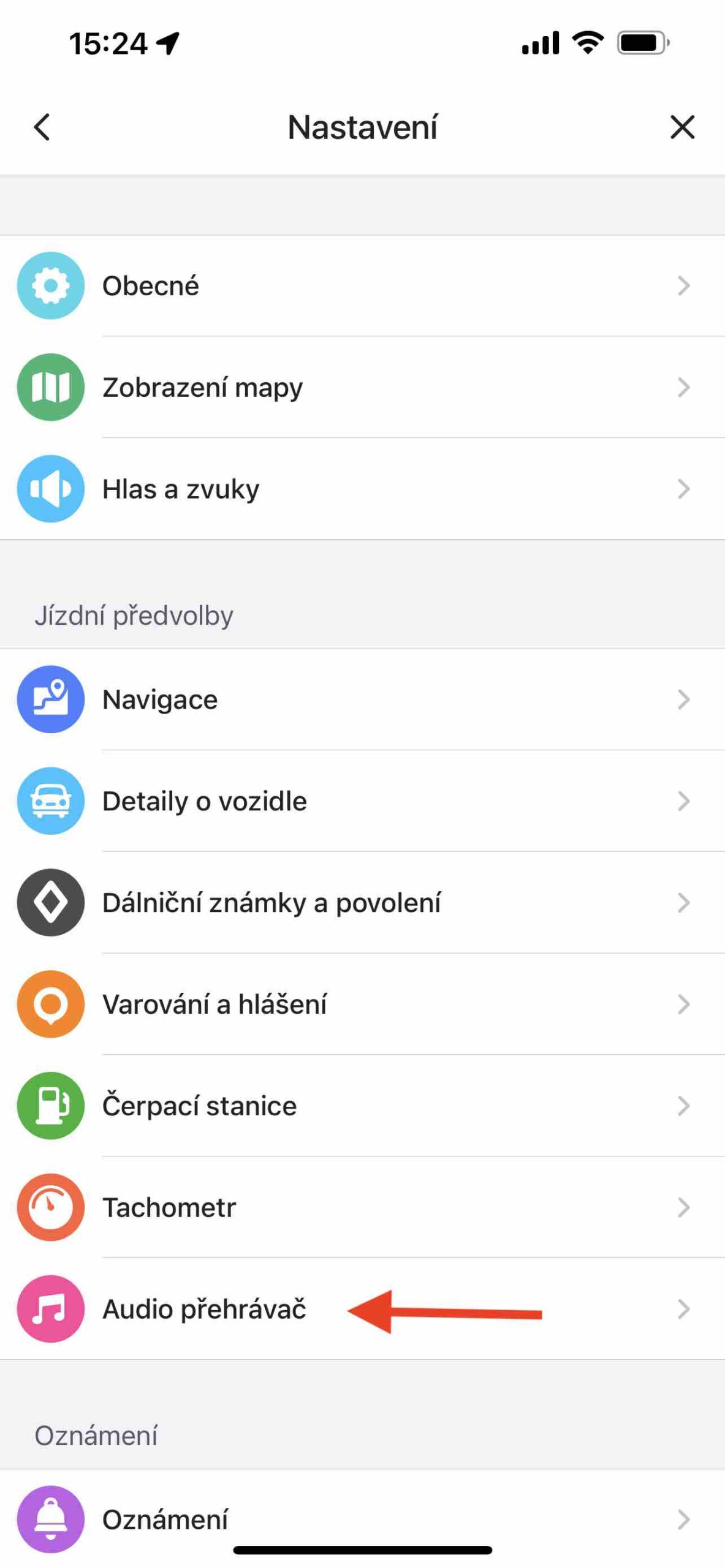Open Navigace preferences
Screen dimensions: 725x1568
[362, 699]
